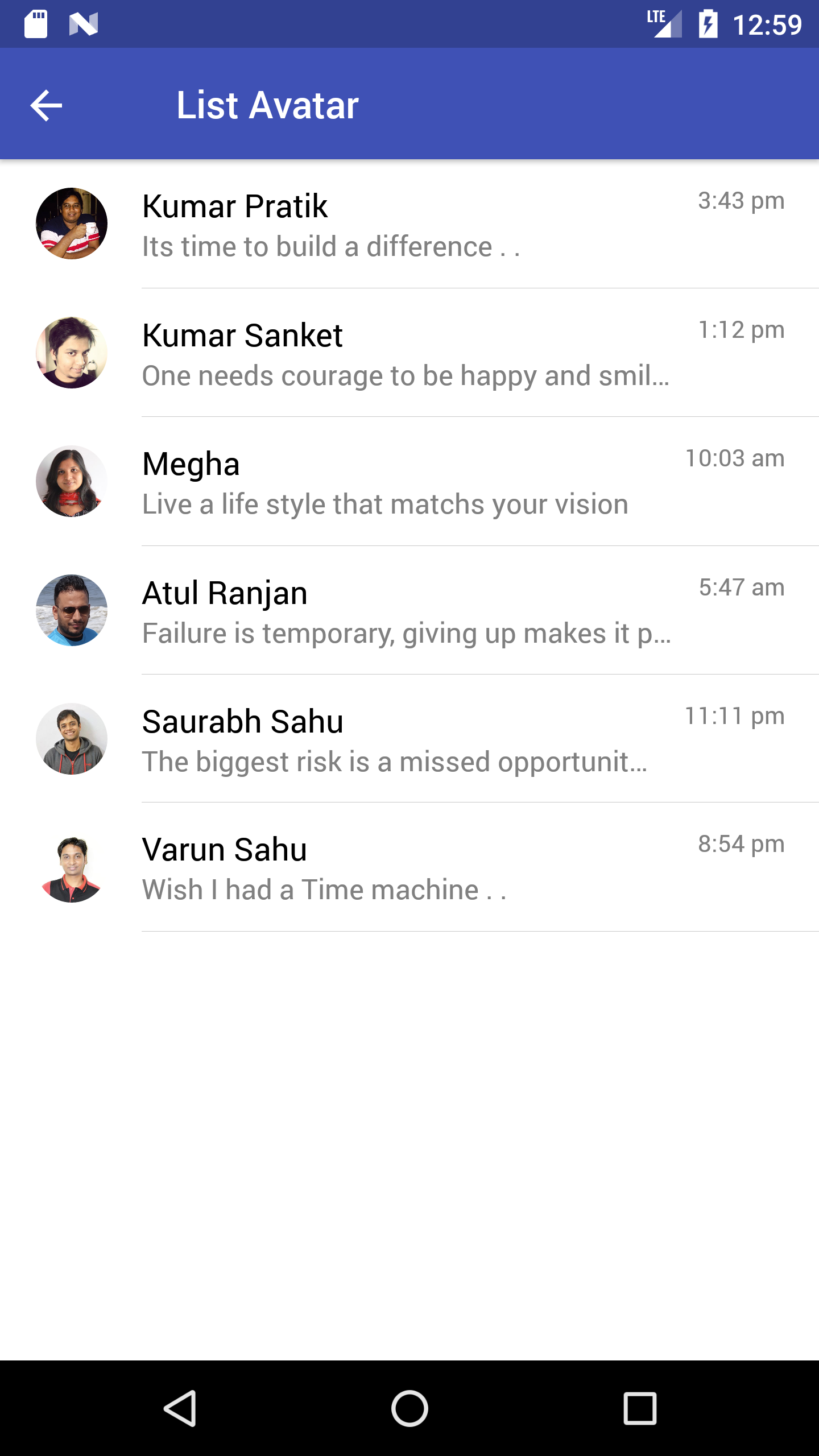819x1456 pixels.
Task: Go to the home screen
Action: [409, 1408]
